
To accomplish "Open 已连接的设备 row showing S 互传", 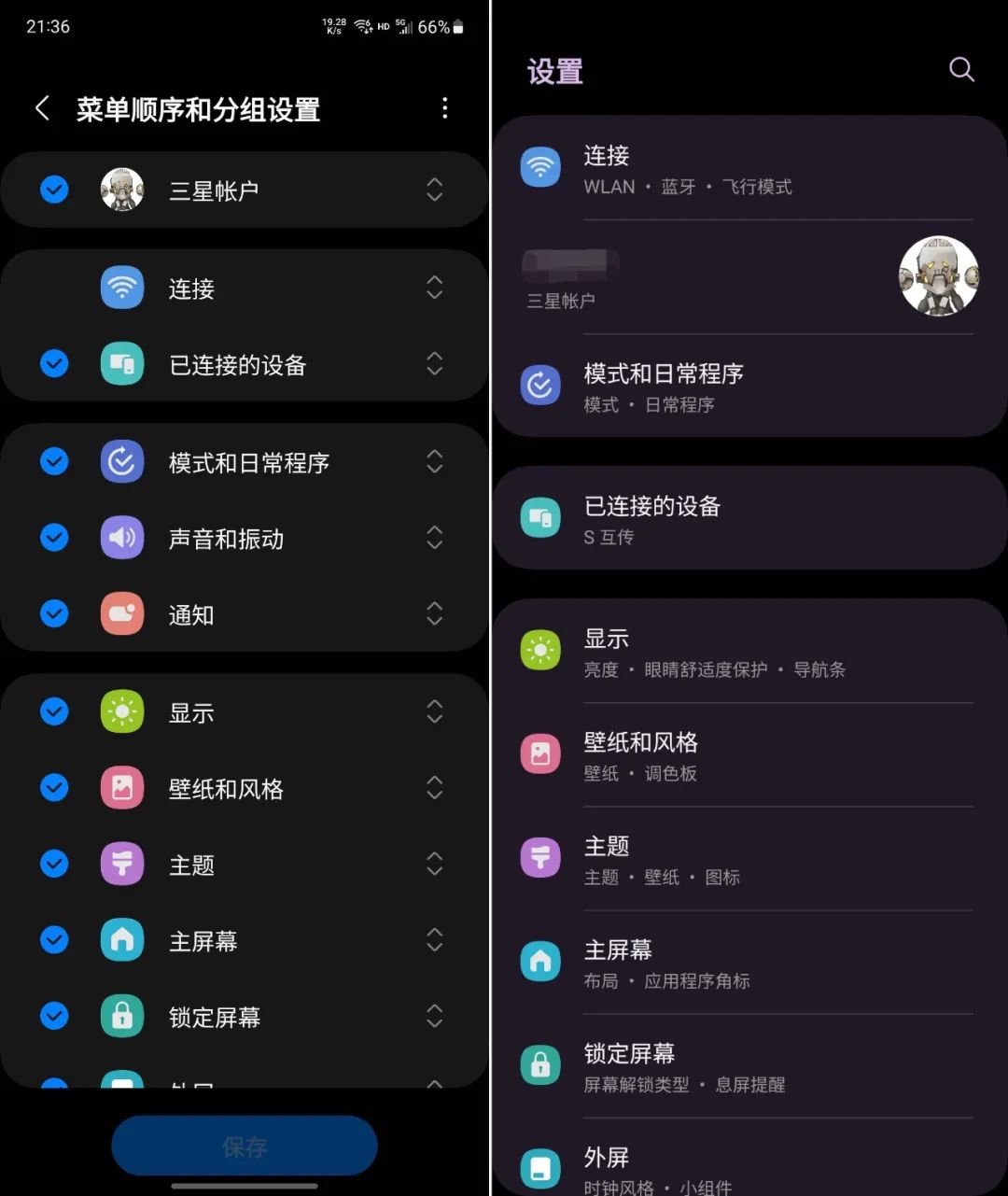I will 747,518.
